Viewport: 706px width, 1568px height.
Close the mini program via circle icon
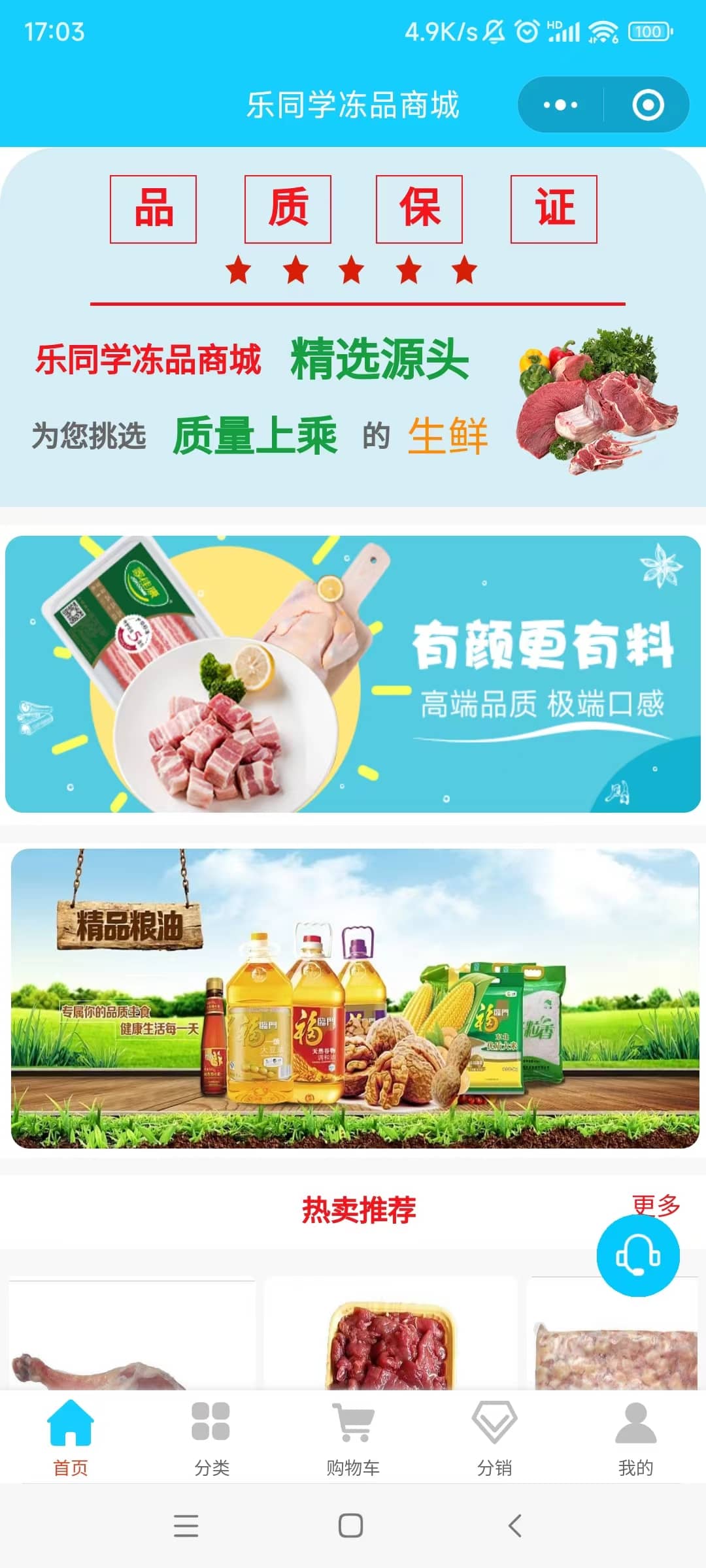(x=648, y=105)
